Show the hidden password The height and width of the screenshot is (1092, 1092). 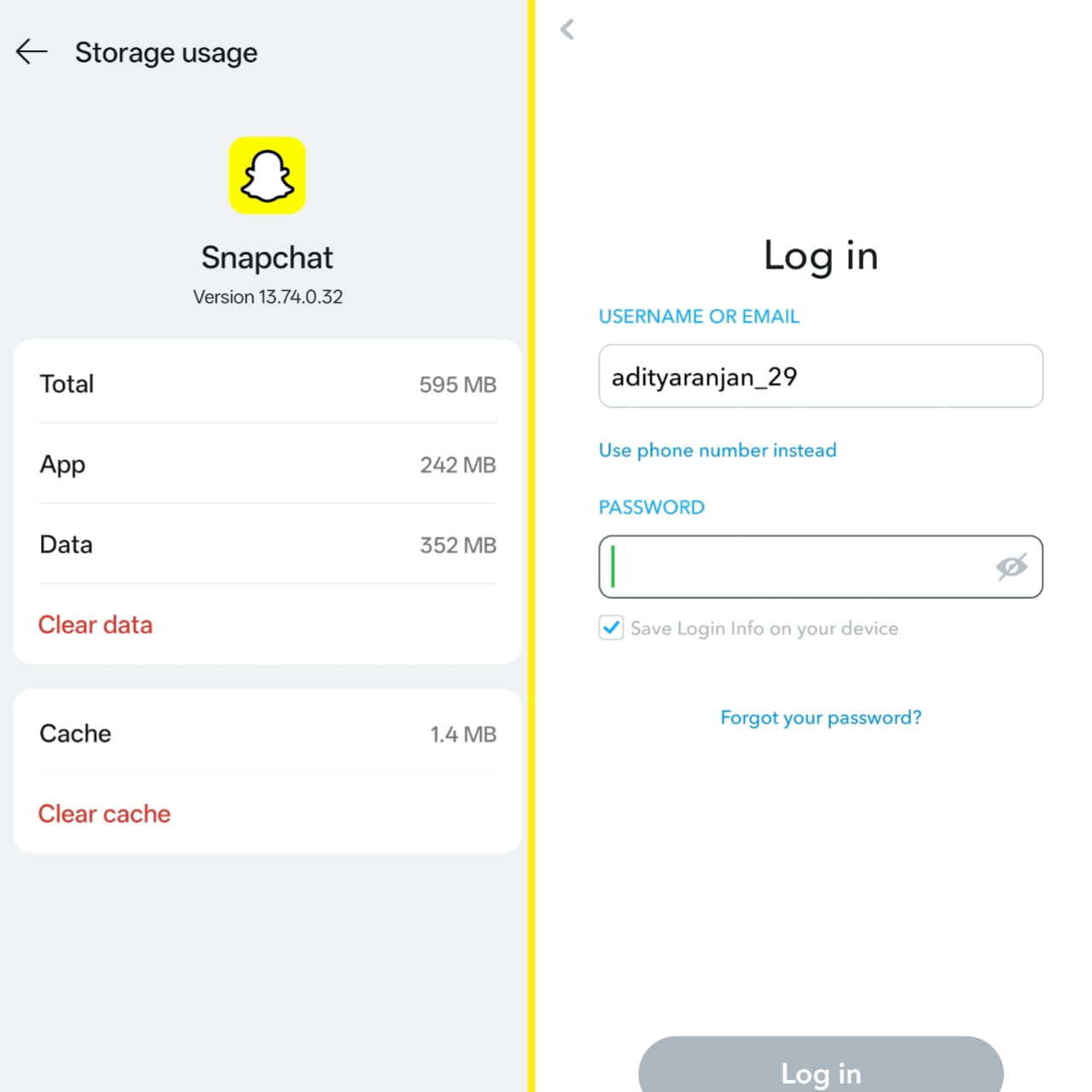click(x=1011, y=566)
